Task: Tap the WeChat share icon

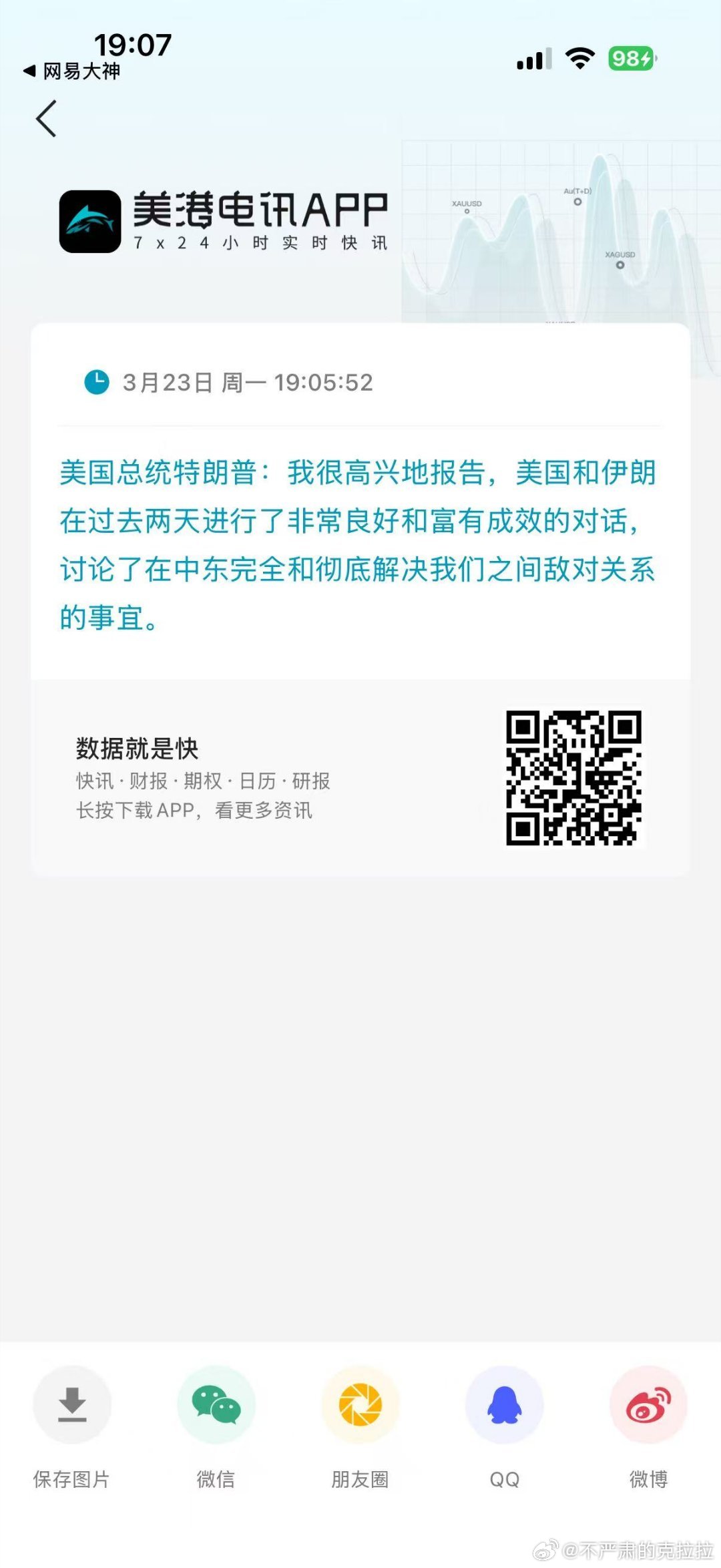Action: [x=216, y=1406]
